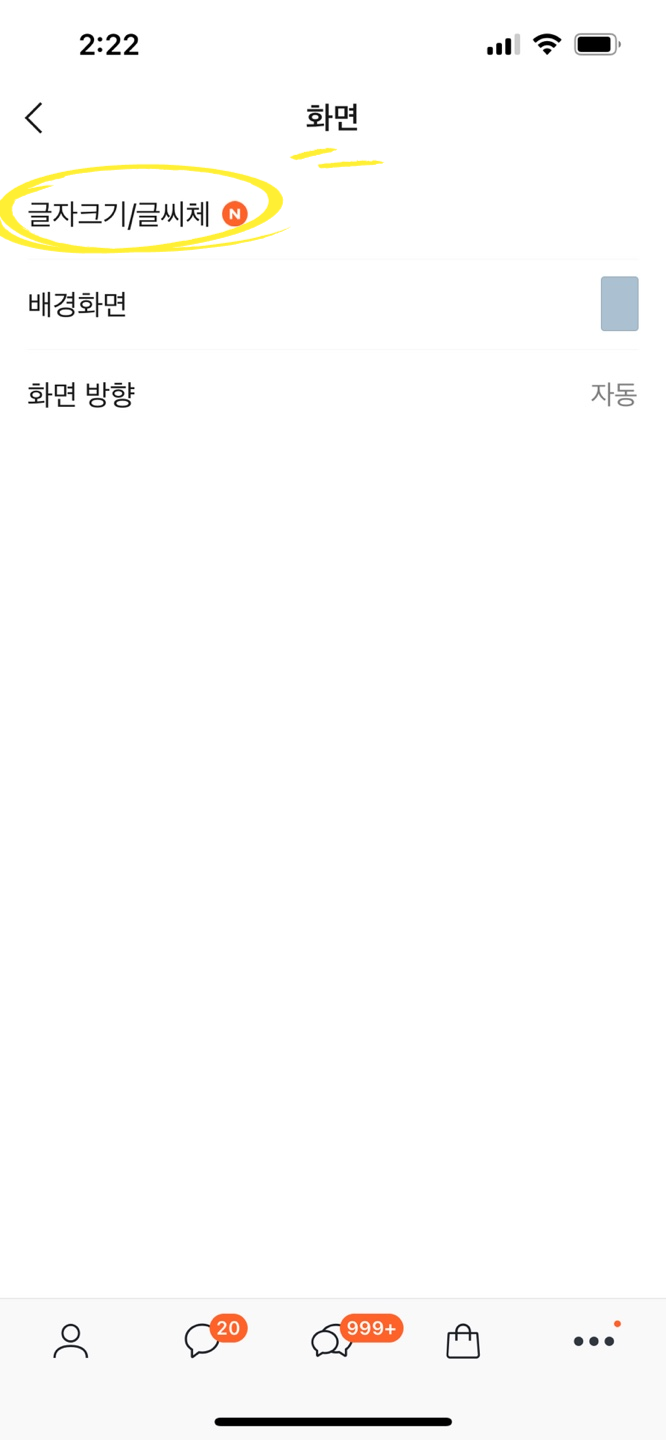Screen dimensions: 666x1440
Task: Open the 배경화면 setting
Action: 333,304
